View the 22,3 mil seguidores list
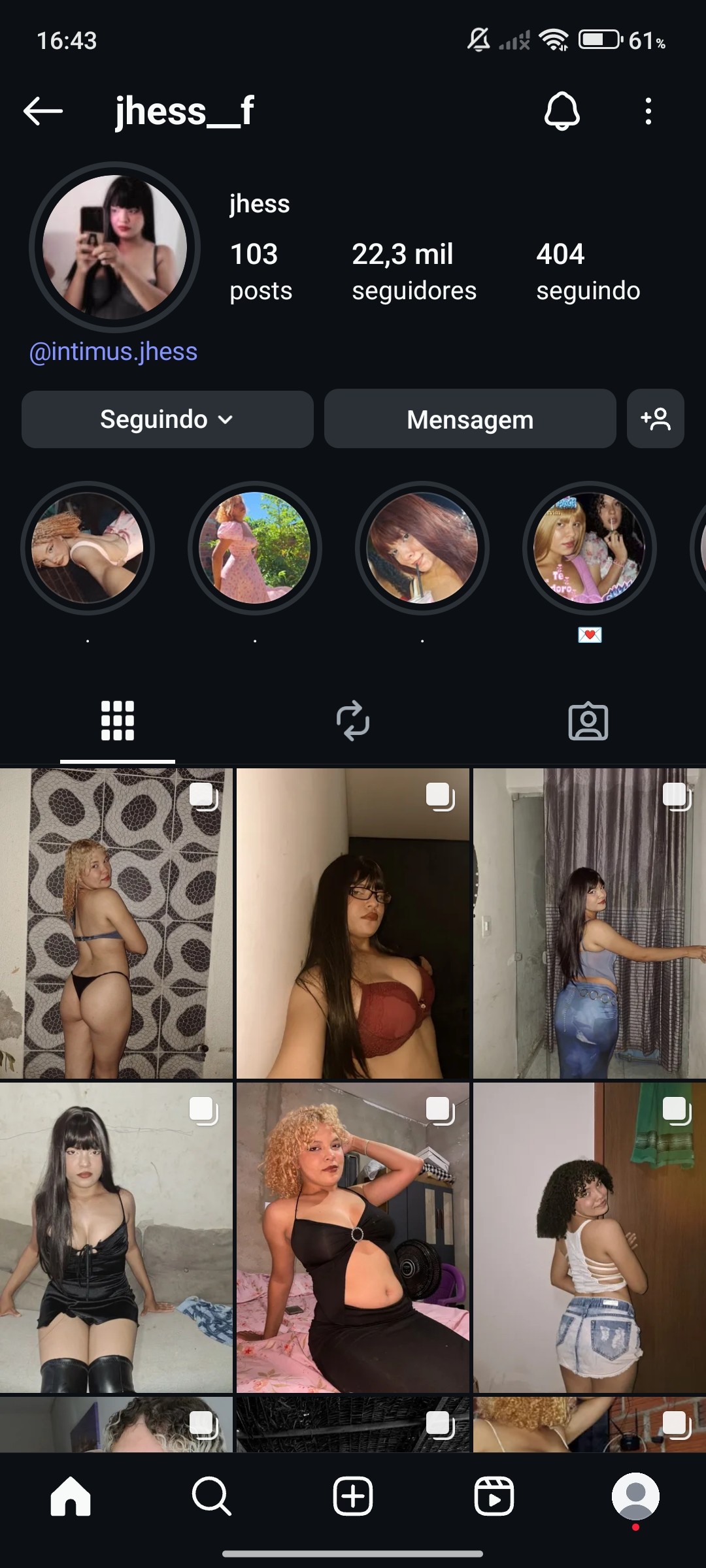Screen dimensions: 706x1568 click(414, 271)
